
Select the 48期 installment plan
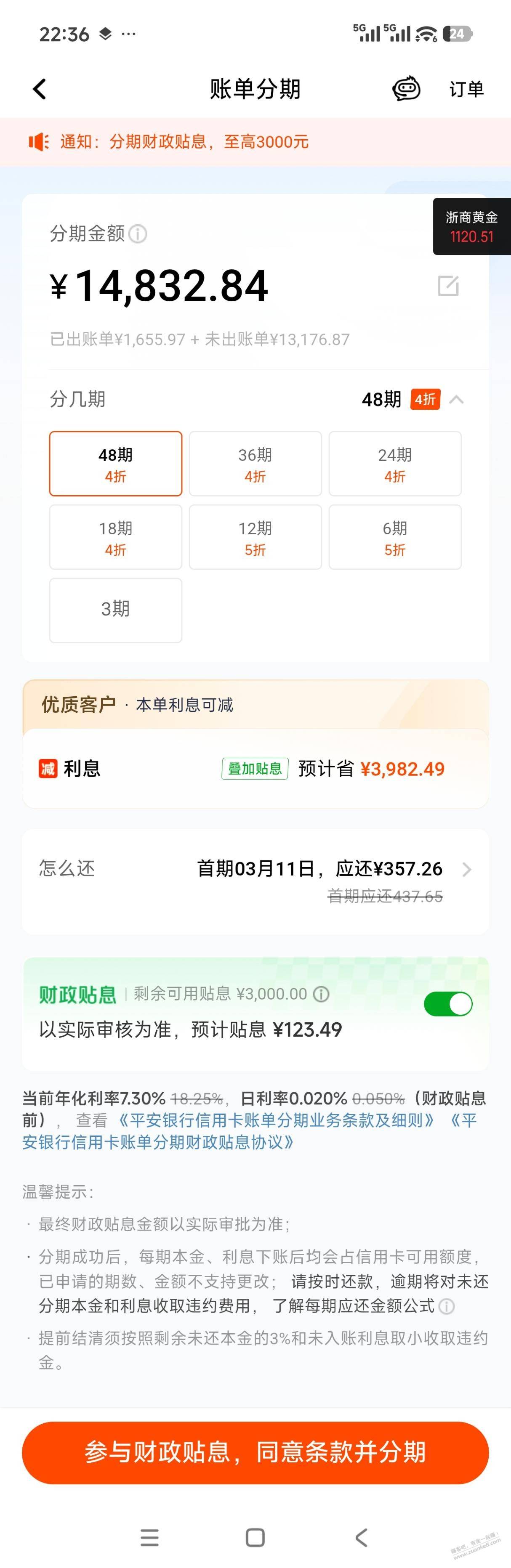tap(116, 464)
